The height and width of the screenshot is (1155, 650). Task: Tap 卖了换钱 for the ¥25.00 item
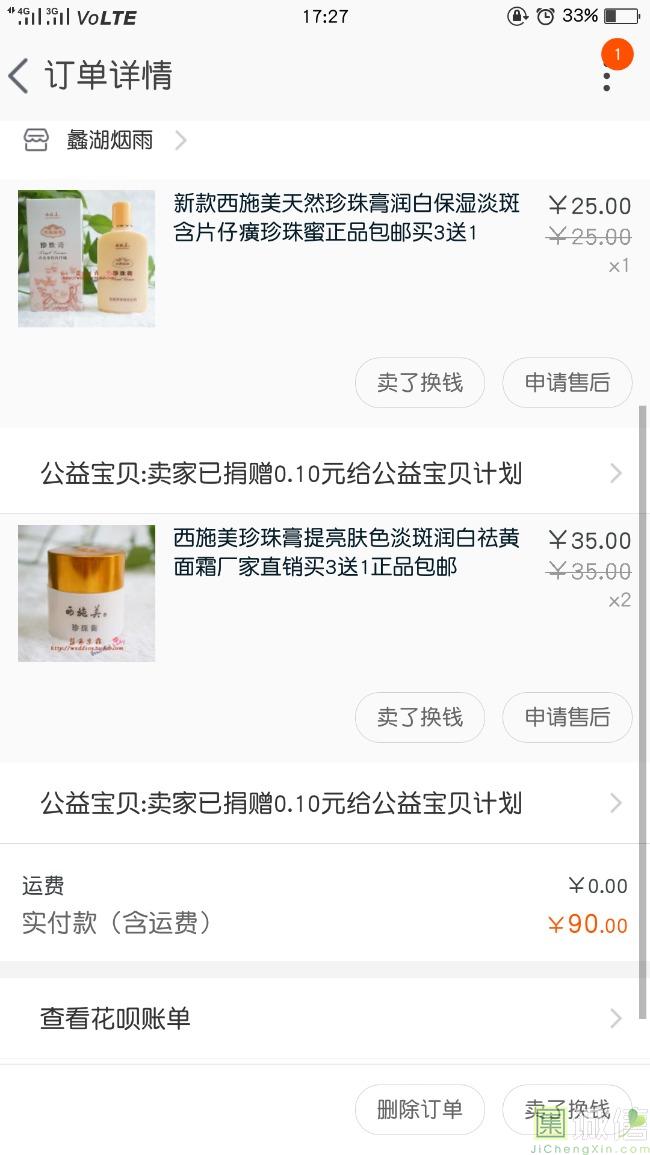(420, 383)
